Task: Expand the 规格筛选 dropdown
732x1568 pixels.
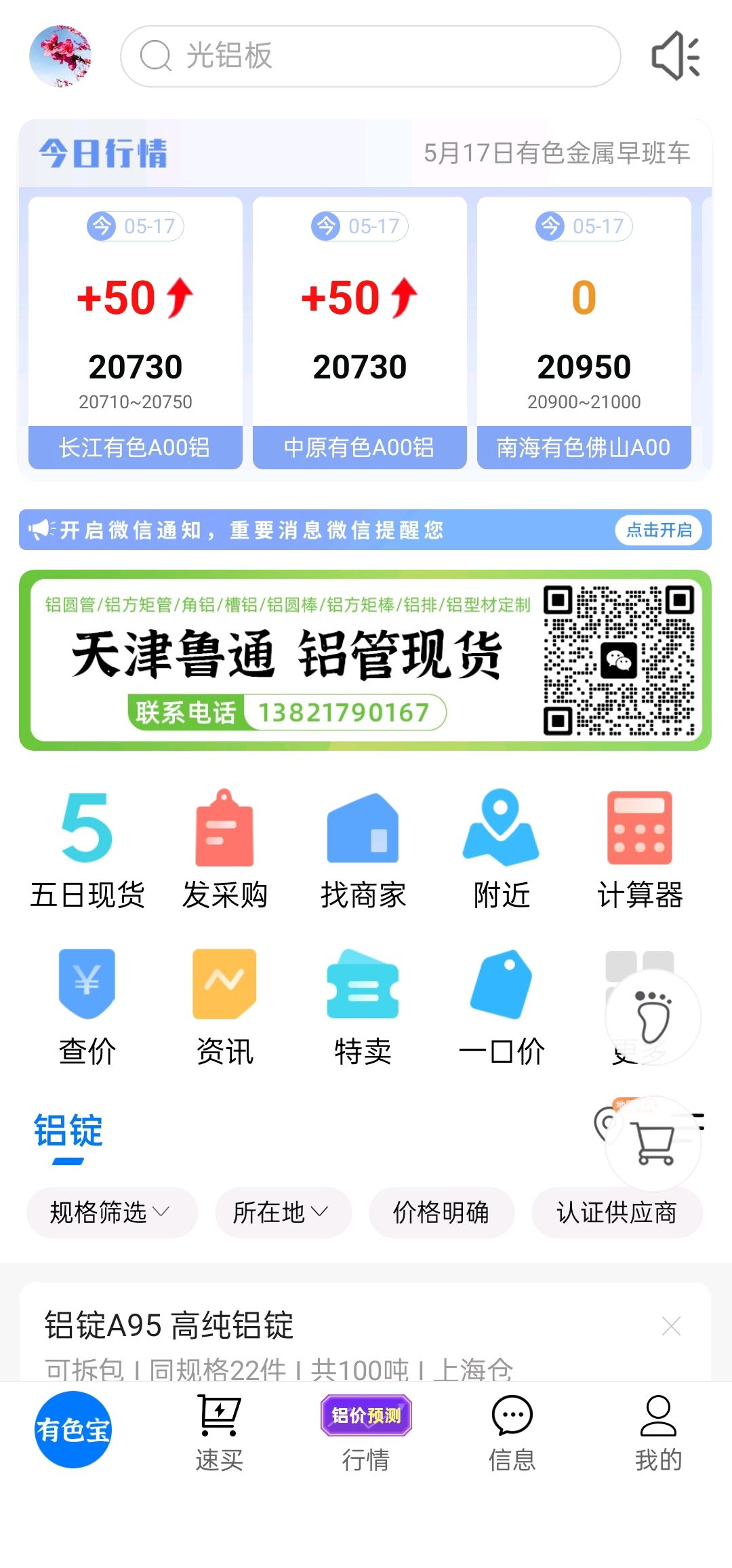Action: [112, 1212]
